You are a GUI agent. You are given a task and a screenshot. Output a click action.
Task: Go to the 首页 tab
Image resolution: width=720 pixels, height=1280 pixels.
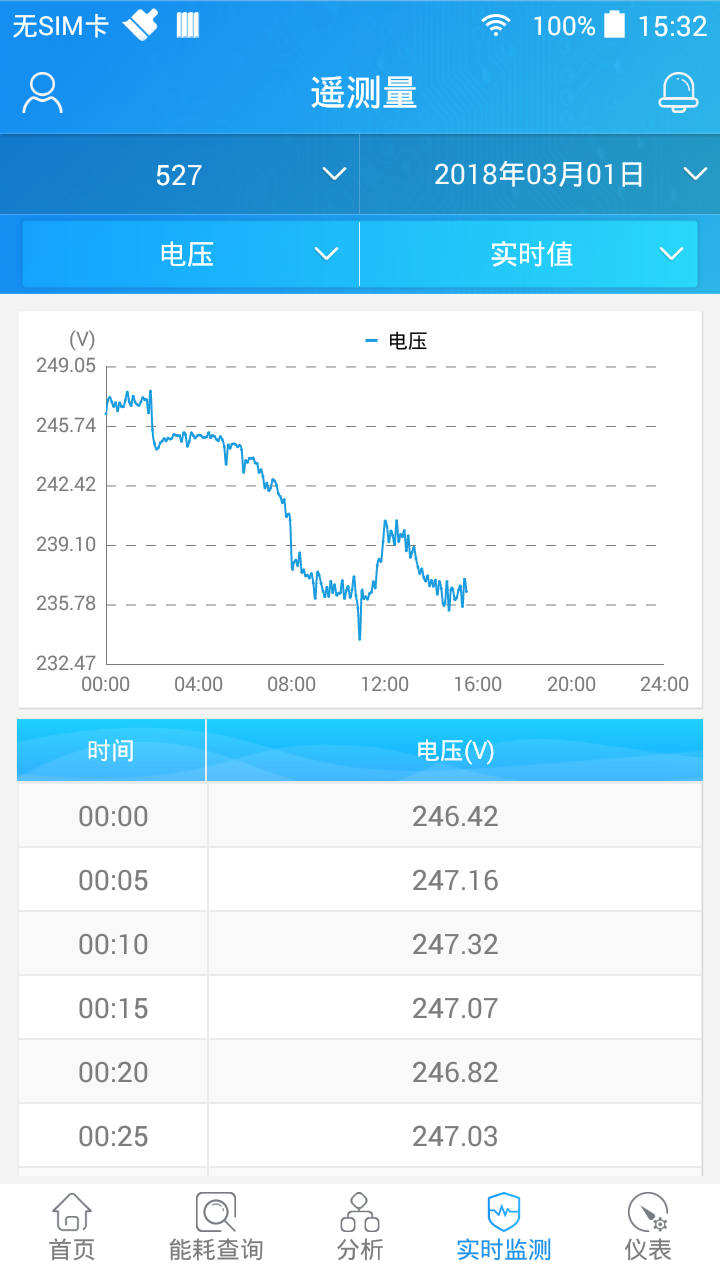pos(72,1227)
